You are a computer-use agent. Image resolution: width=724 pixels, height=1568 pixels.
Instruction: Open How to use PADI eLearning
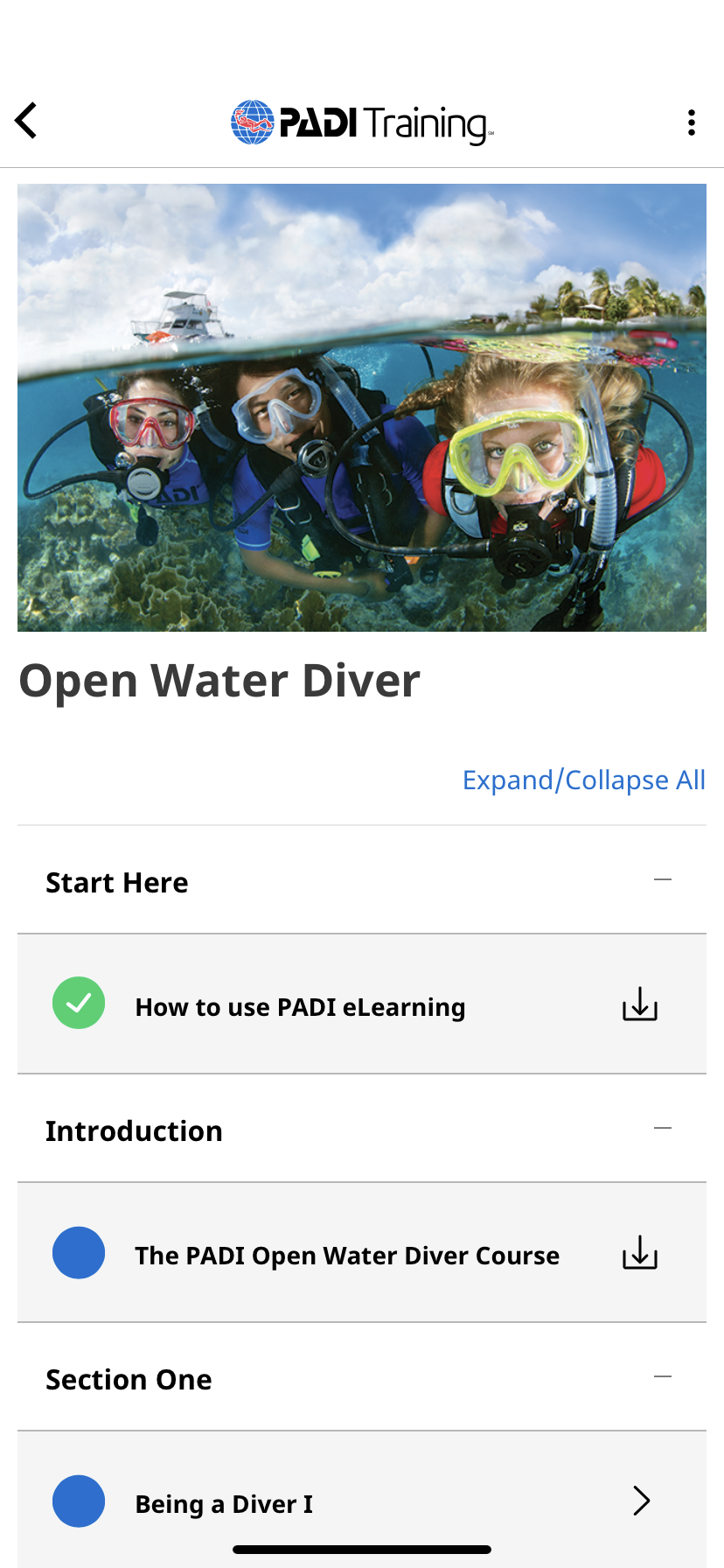point(300,1007)
